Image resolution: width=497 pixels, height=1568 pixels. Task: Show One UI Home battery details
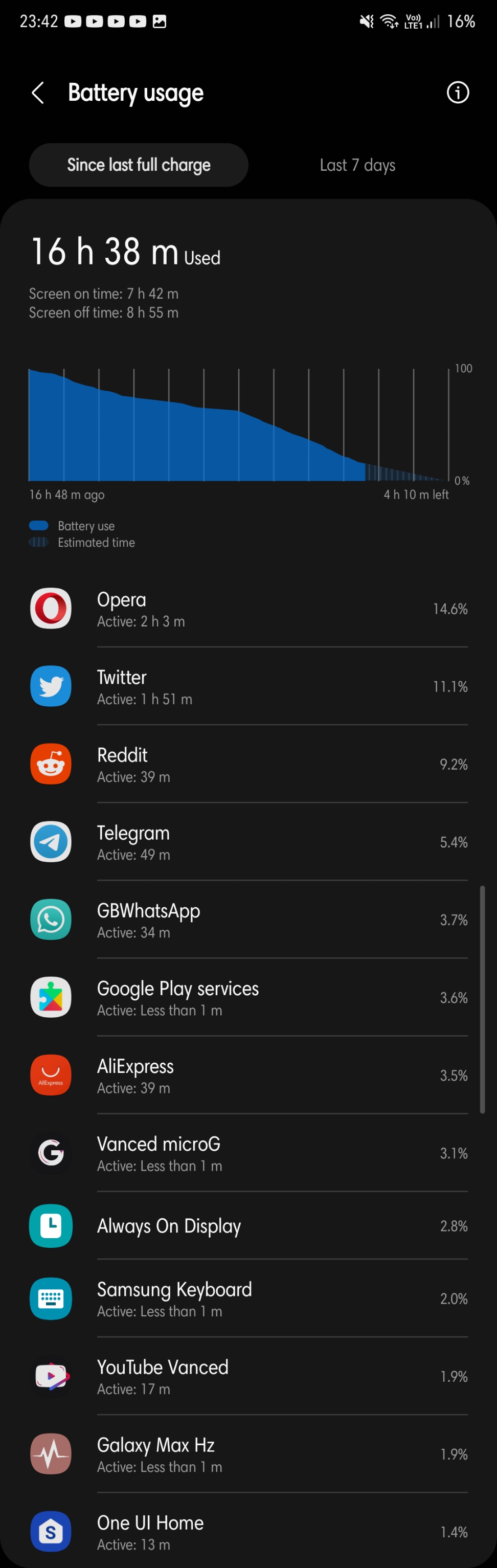(248, 1532)
